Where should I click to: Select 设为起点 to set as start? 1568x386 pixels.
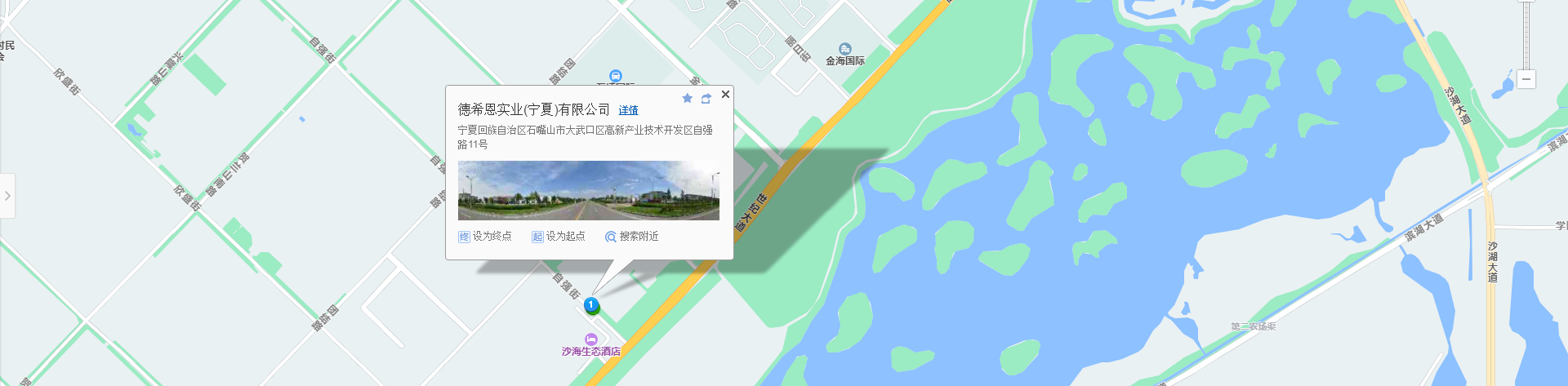[x=559, y=237]
